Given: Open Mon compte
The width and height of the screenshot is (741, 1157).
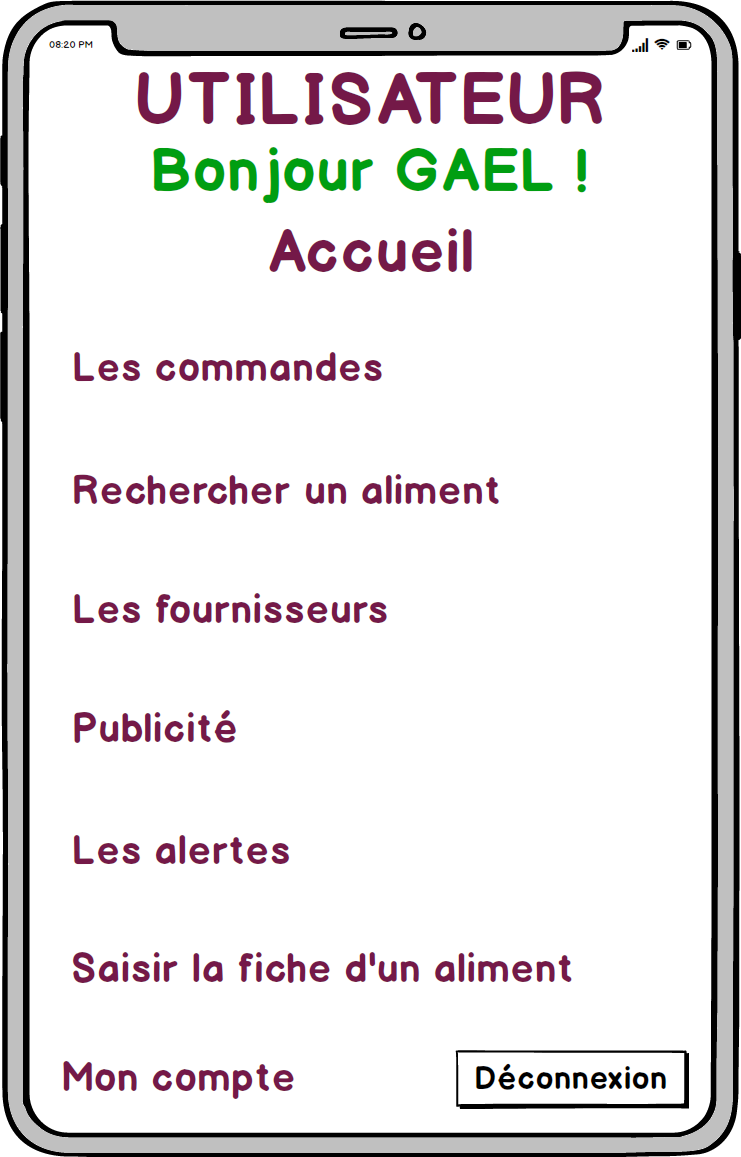Looking at the screenshot, I should (179, 1078).
